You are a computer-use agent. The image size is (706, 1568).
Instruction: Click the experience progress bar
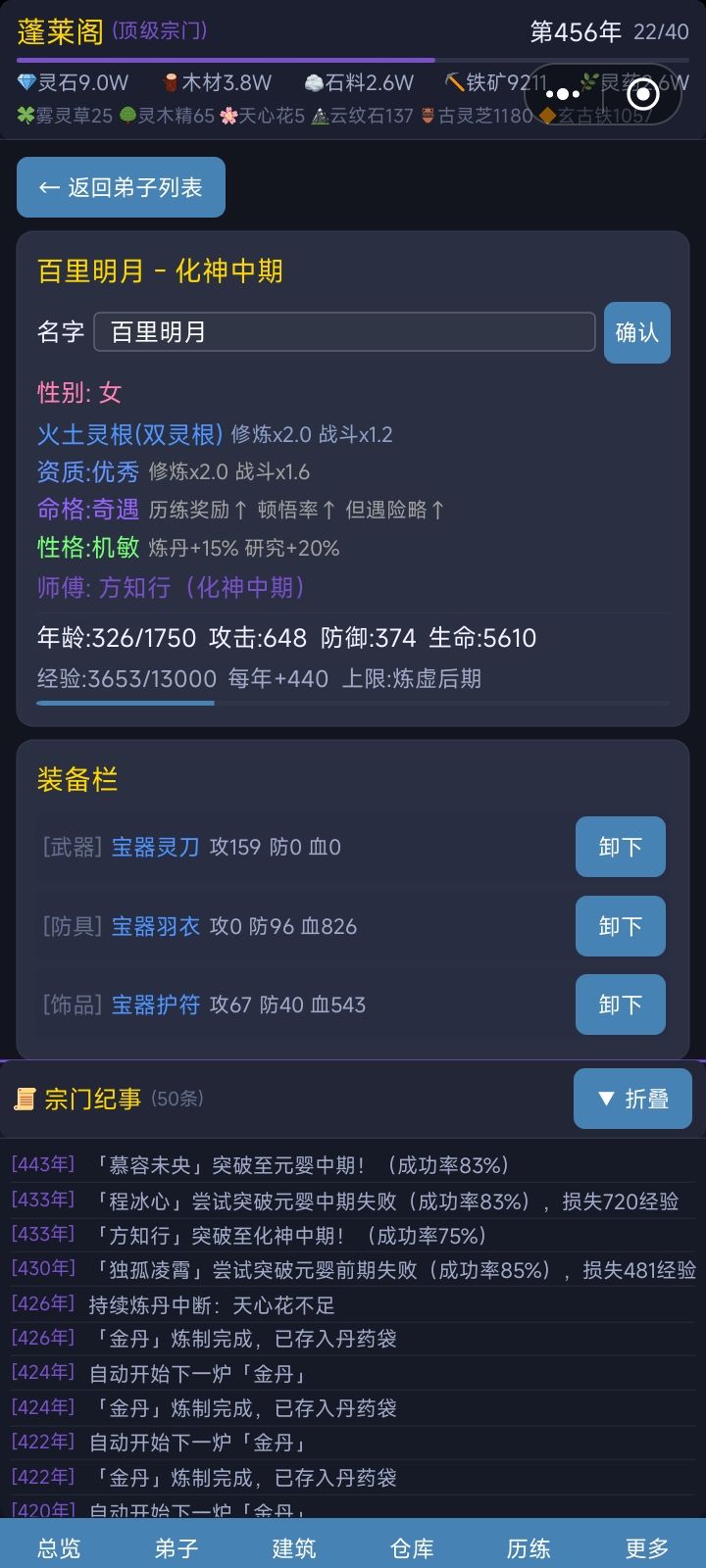tap(353, 704)
